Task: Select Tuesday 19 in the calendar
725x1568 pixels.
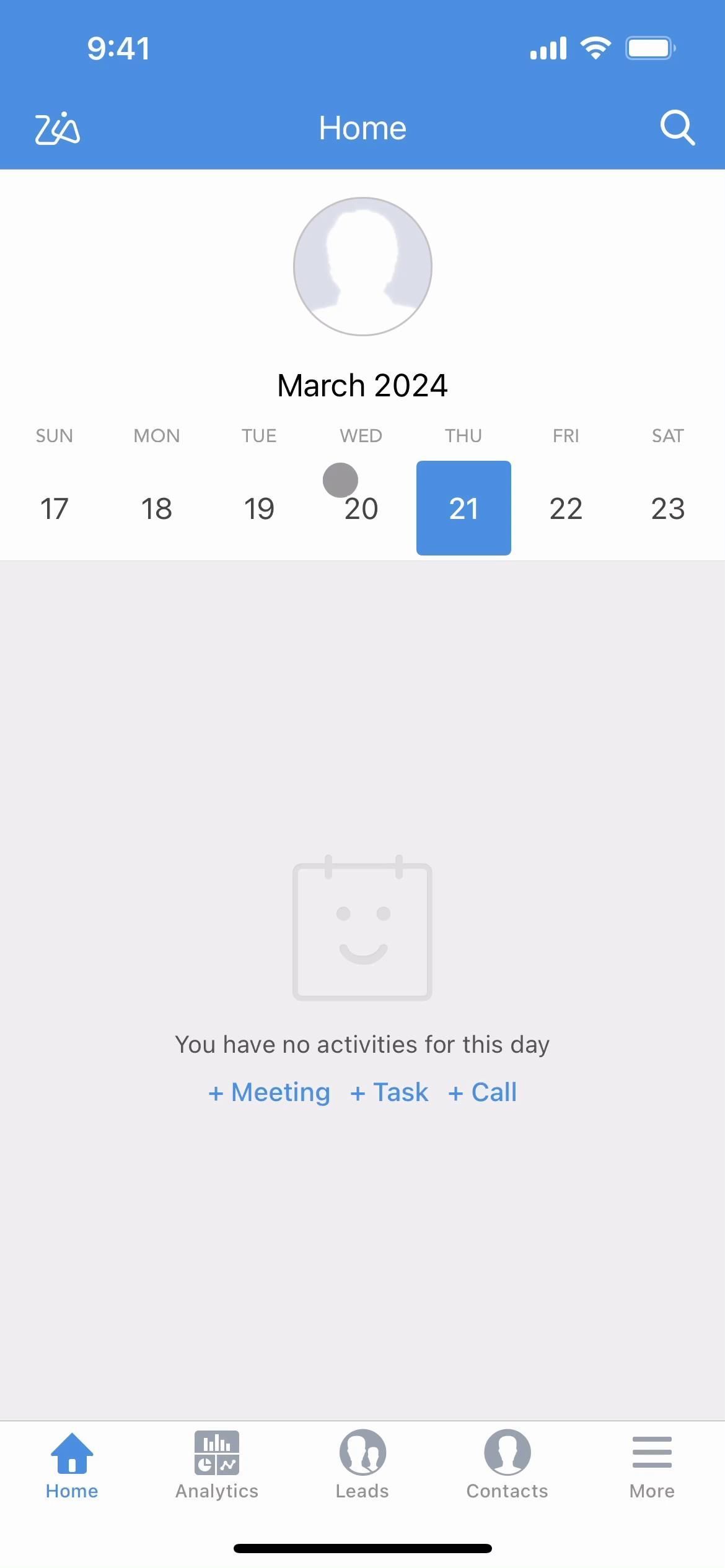Action: coord(259,508)
